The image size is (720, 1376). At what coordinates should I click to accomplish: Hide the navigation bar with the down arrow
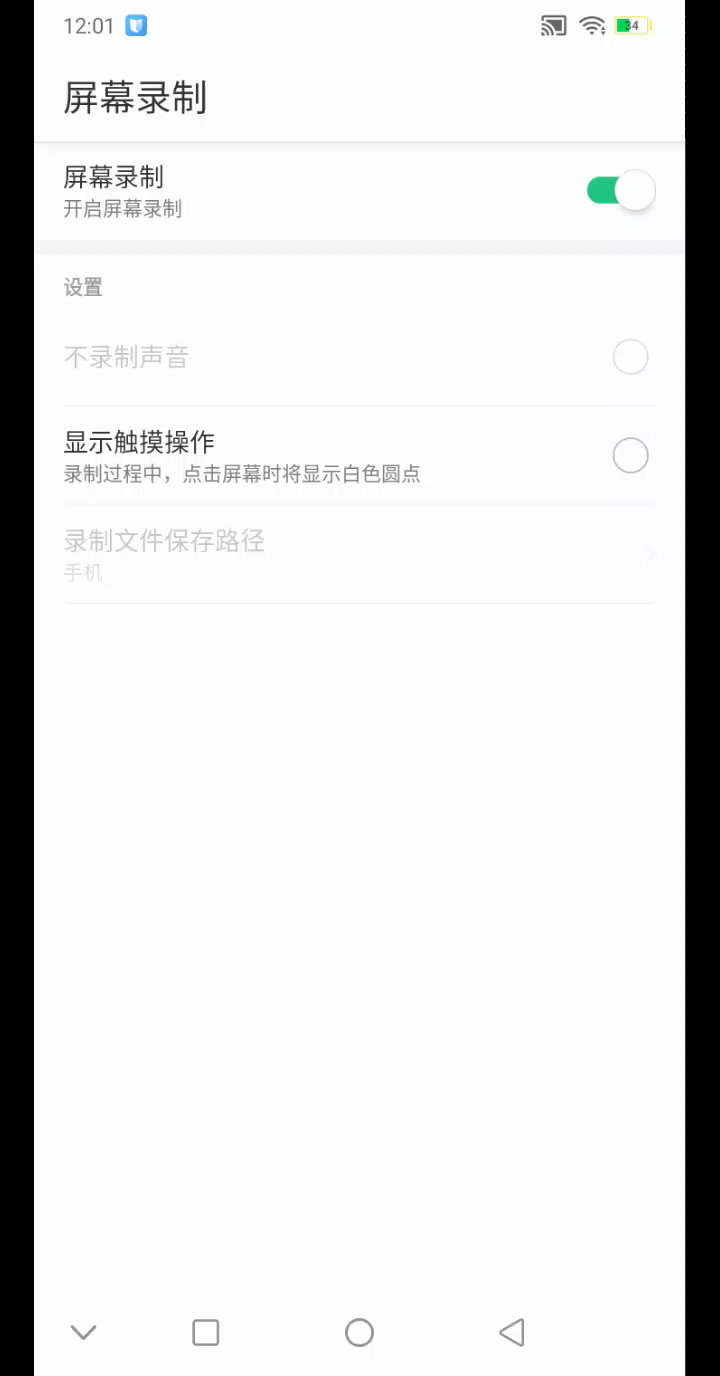tap(83, 1332)
